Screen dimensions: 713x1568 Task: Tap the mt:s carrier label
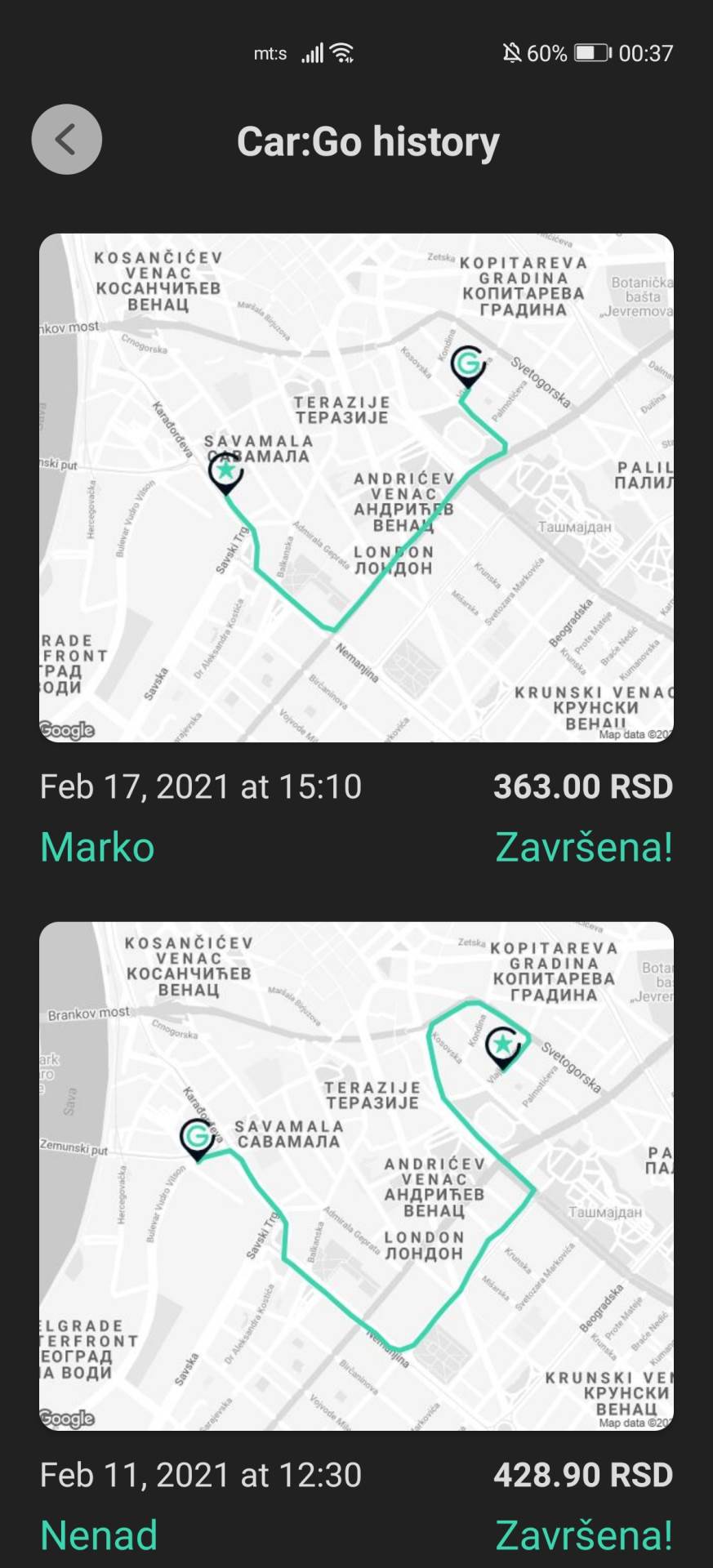pyautogui.click(x=270, y=52)
